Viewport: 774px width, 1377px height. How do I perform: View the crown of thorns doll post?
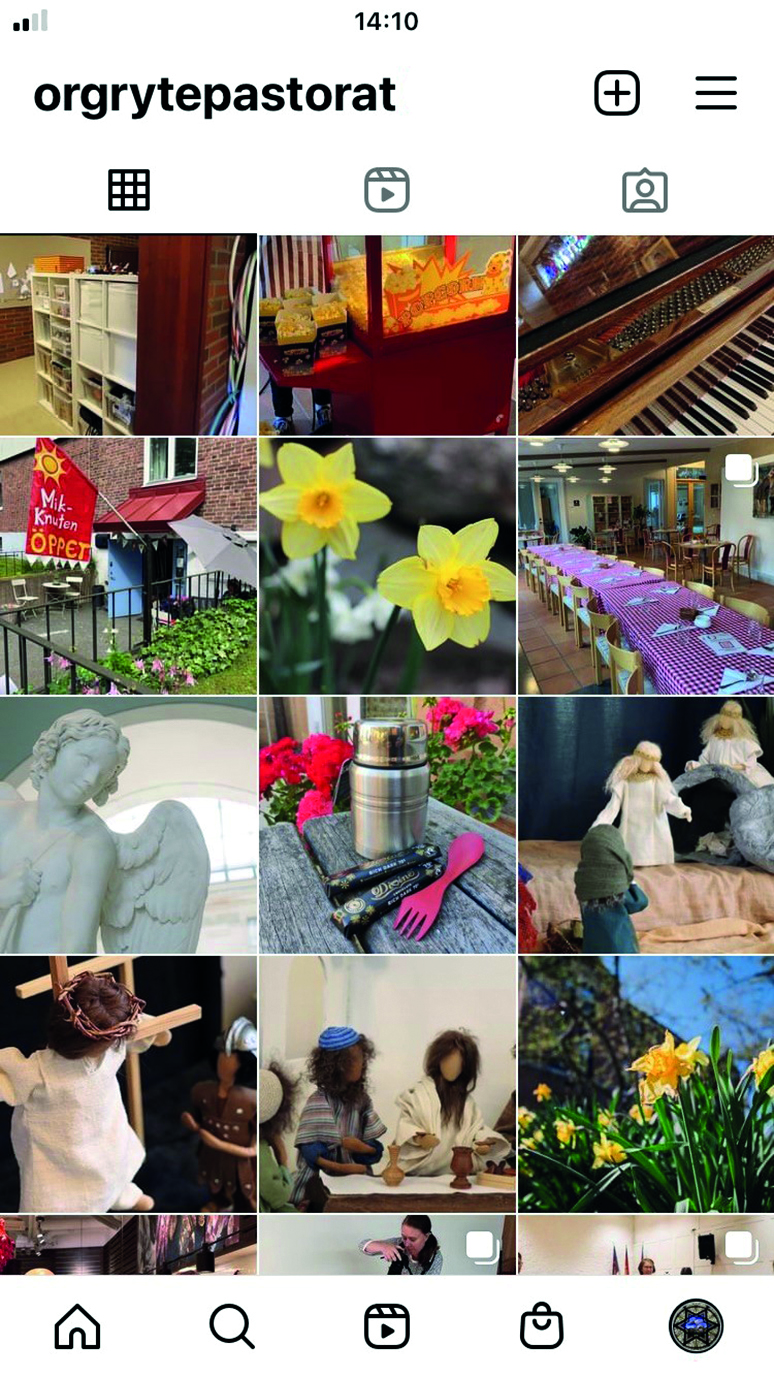point(128,1084)
